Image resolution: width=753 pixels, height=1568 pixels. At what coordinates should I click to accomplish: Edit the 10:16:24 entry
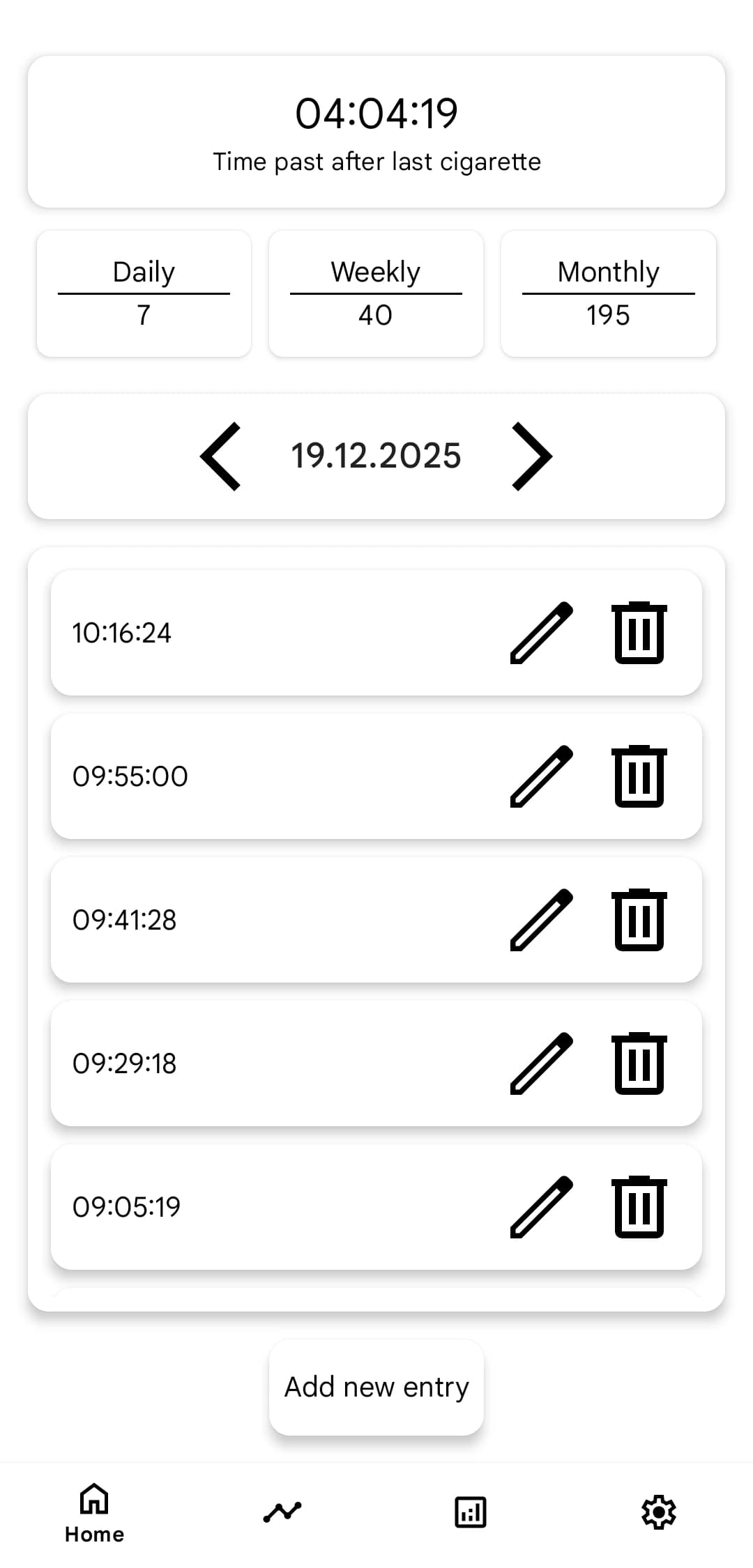[x=540, y=633]
